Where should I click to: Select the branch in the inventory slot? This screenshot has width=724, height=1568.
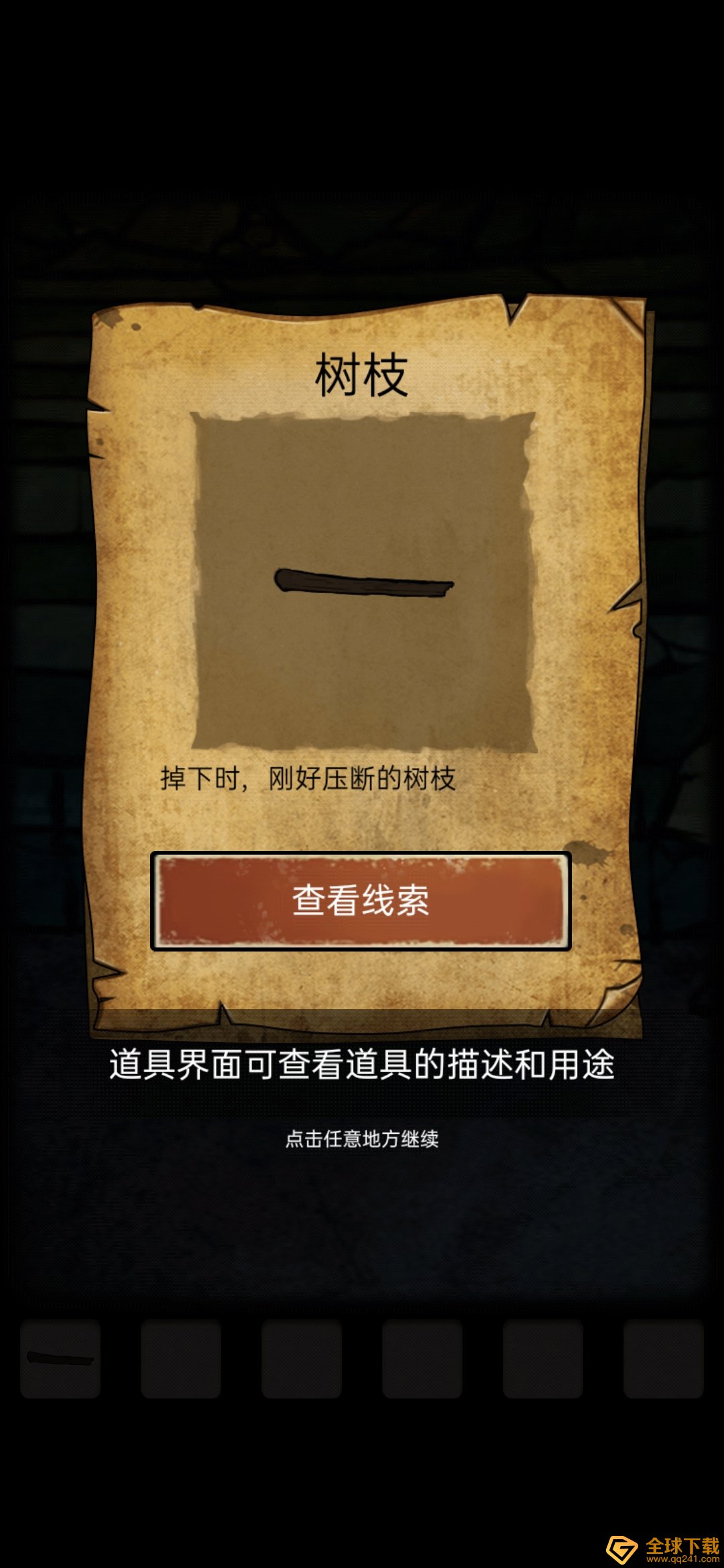click(60, 1358)
